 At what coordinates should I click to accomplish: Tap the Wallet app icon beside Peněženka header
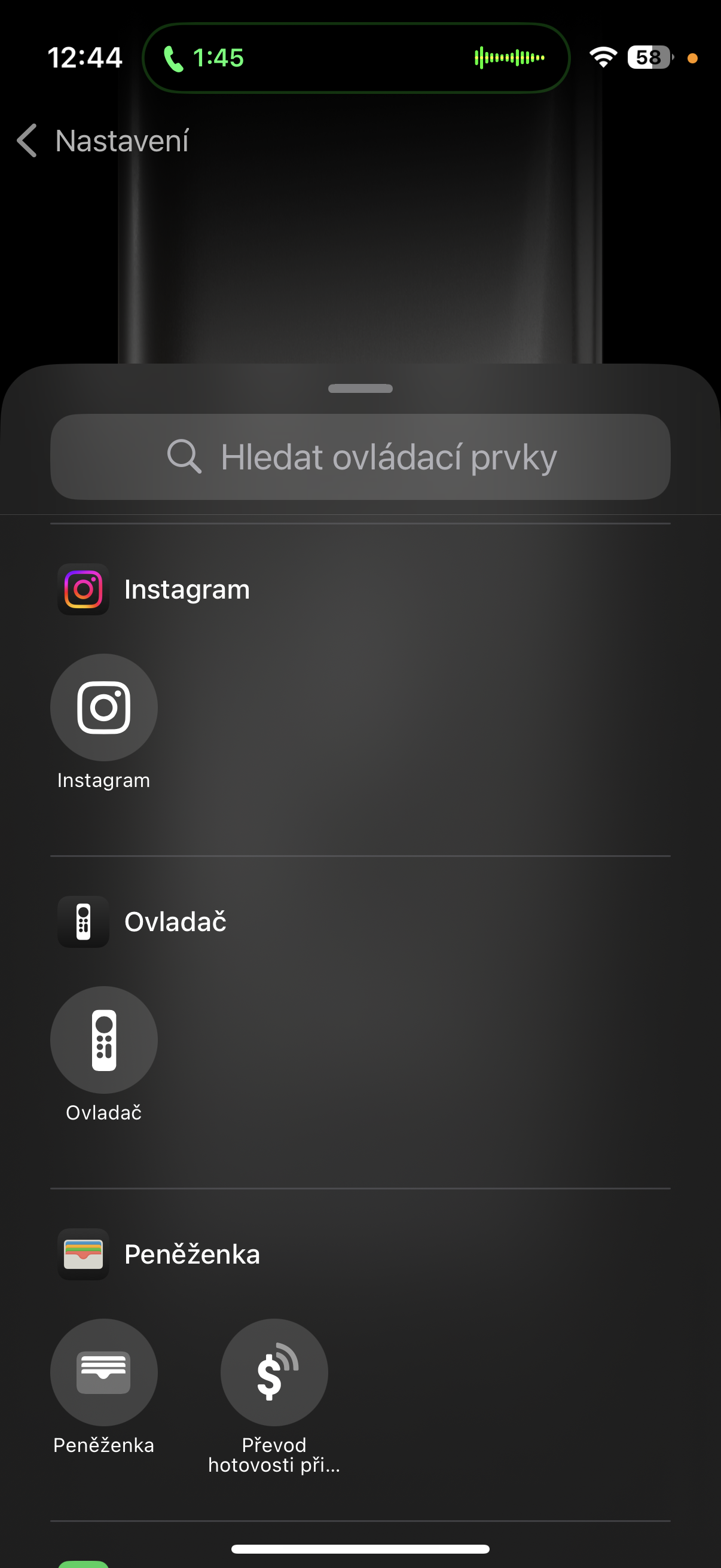pyautogui.click(x=83, y=1254)
